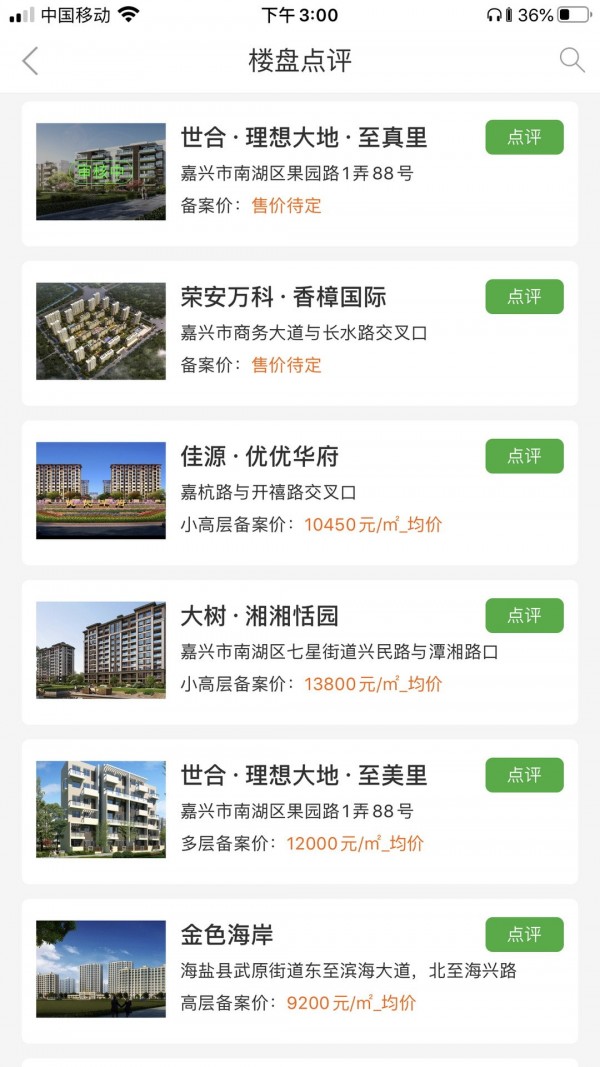View 佳源·优优华府 property details
Image resolution: width=600 pixels, height=1067 pixels.
(x=300, y=493)
